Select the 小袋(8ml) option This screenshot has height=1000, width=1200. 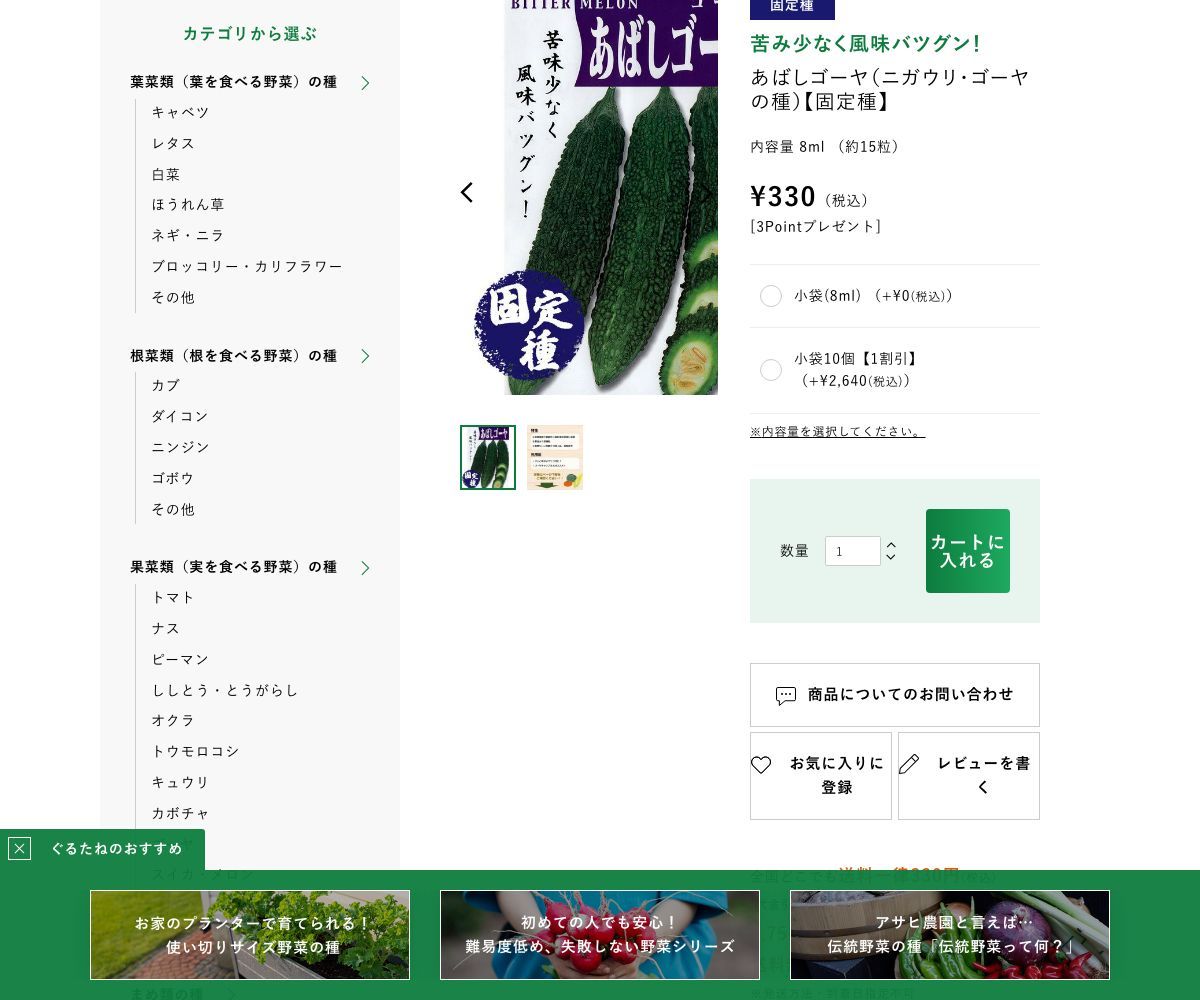pos(771,296)
